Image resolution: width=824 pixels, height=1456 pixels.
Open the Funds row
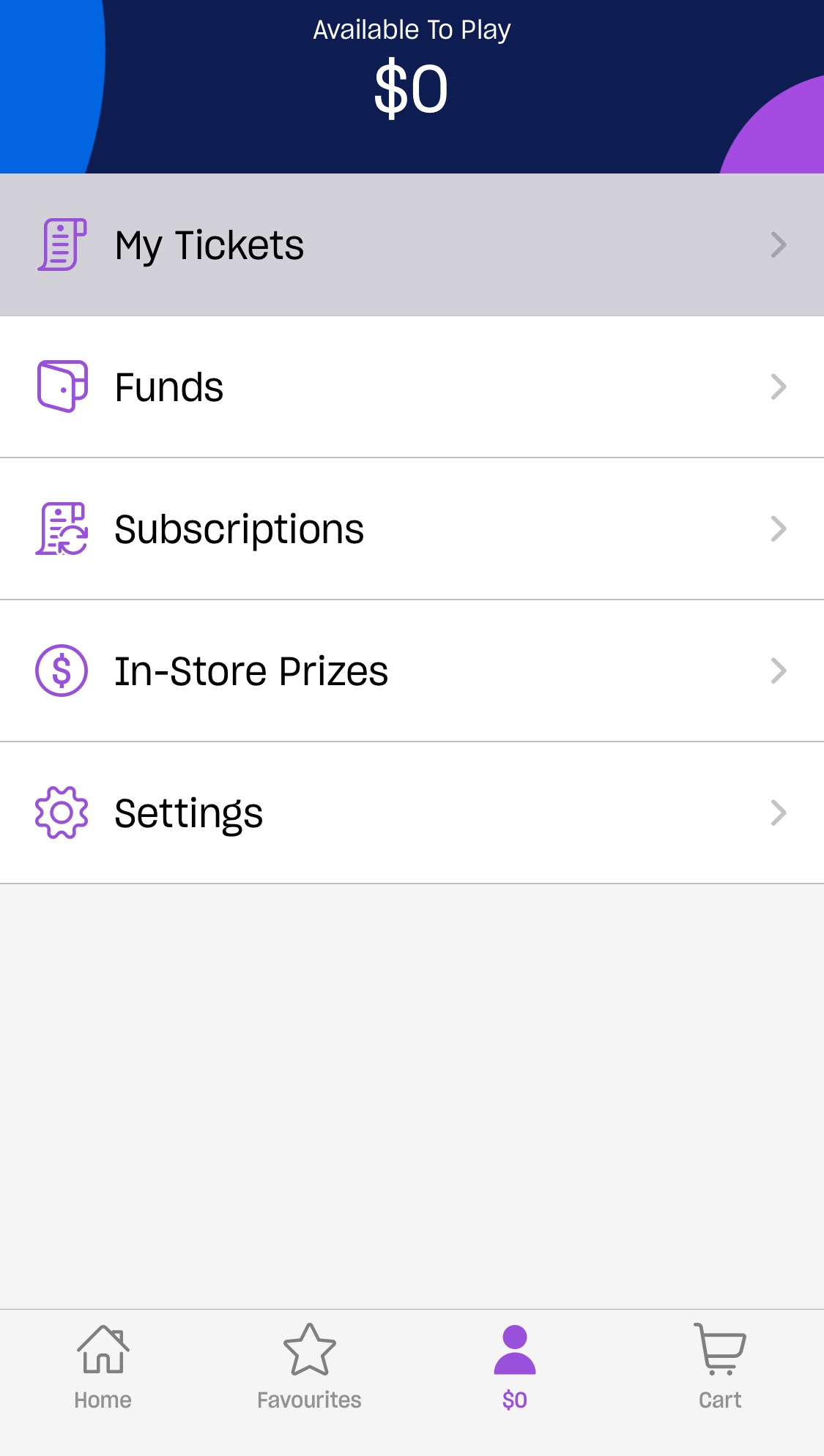412,387
